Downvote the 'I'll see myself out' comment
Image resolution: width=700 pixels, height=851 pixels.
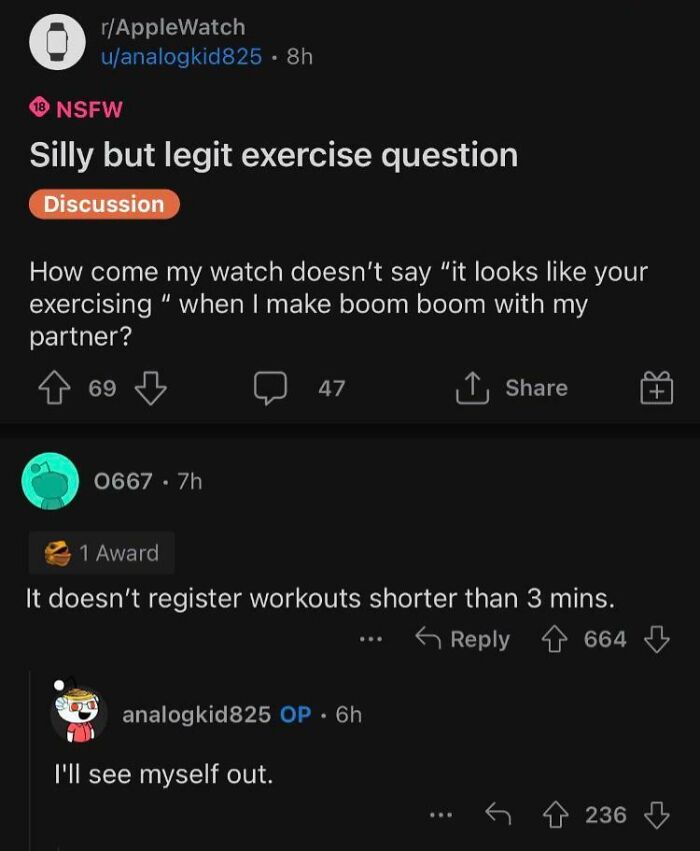click(656, 816)
